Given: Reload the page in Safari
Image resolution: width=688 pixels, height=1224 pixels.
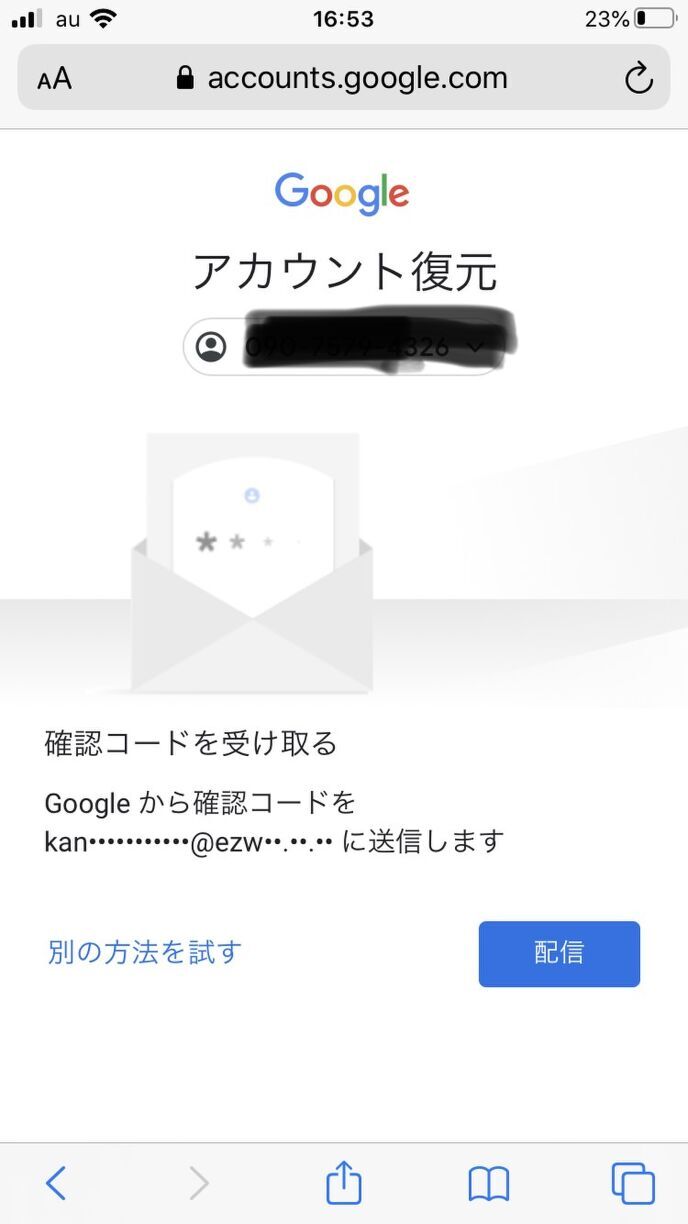Looking at the screenshot, I should tap(638, 79).
